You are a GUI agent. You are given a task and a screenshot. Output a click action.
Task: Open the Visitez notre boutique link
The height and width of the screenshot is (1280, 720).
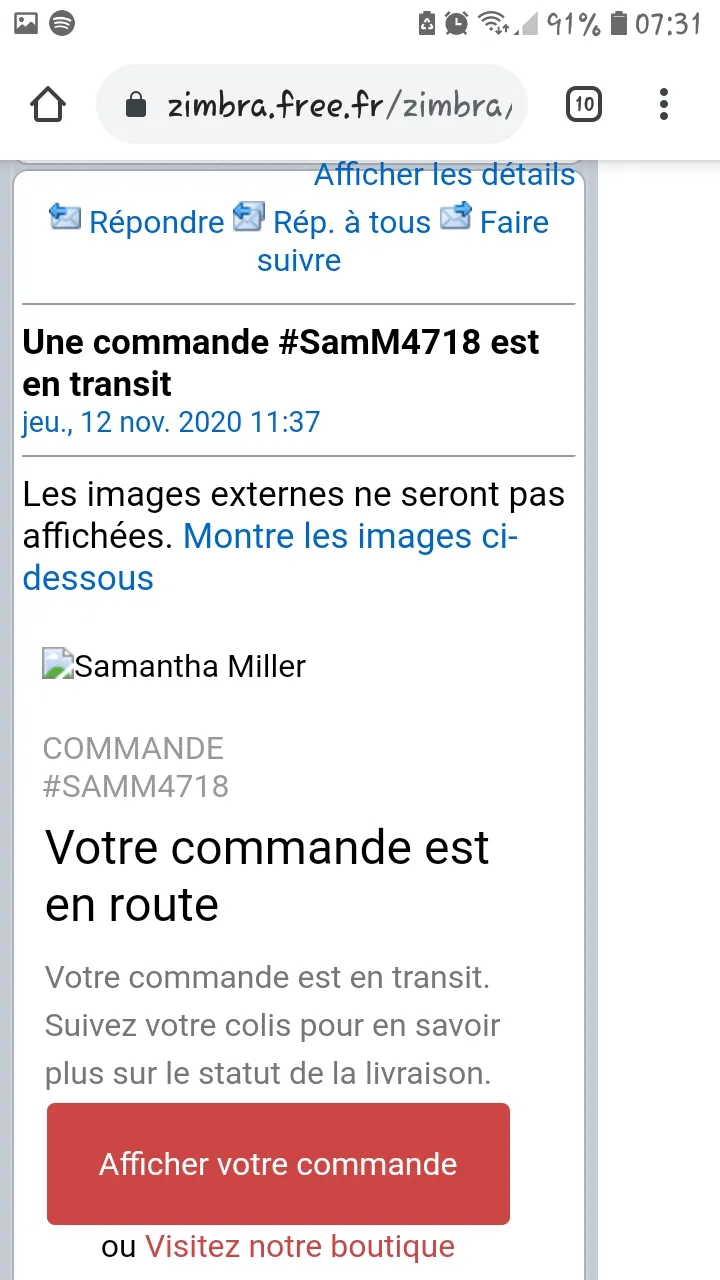pos(300,1247)
